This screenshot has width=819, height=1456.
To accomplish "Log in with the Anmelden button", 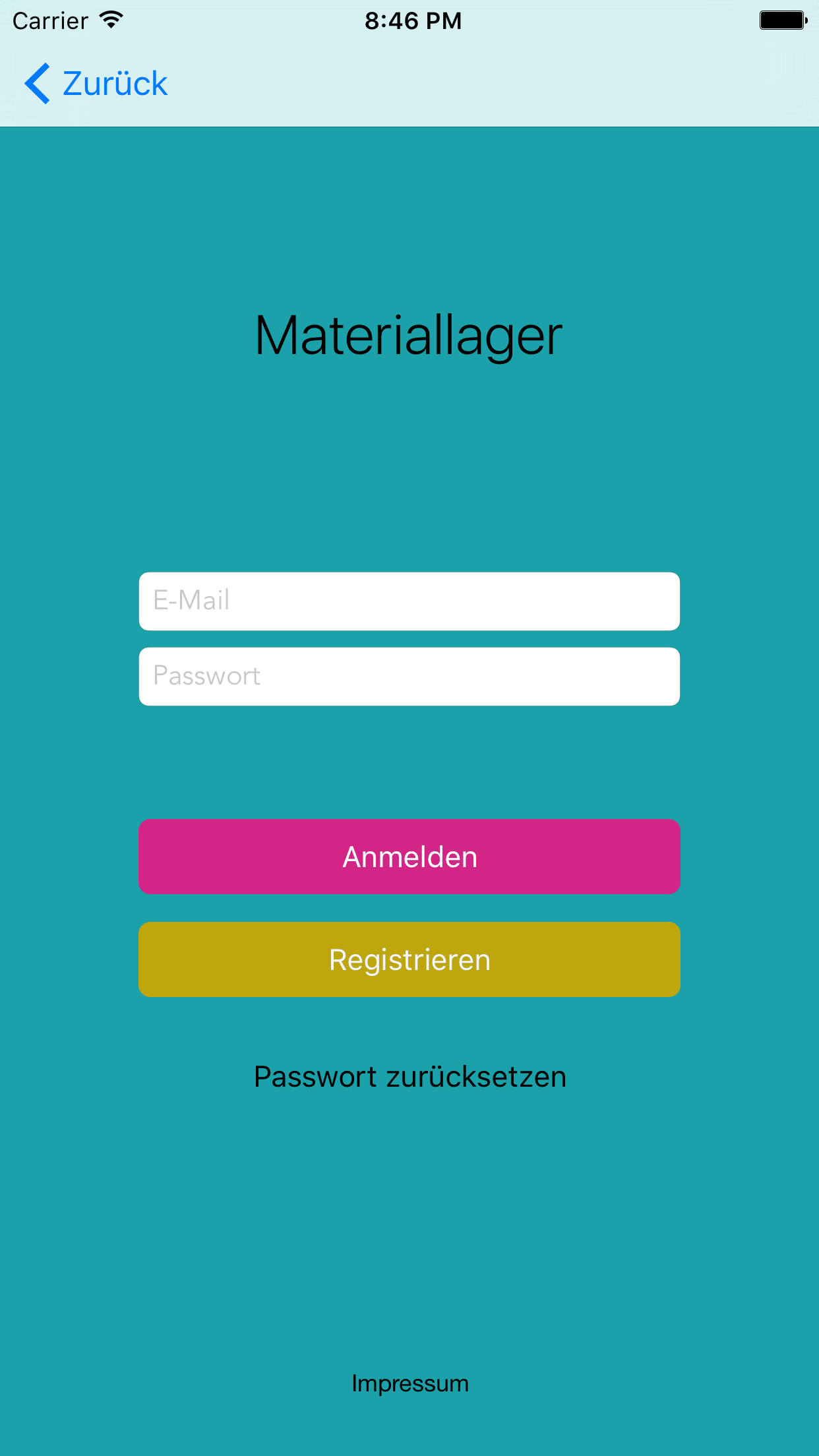I will (x=409, y=857).
